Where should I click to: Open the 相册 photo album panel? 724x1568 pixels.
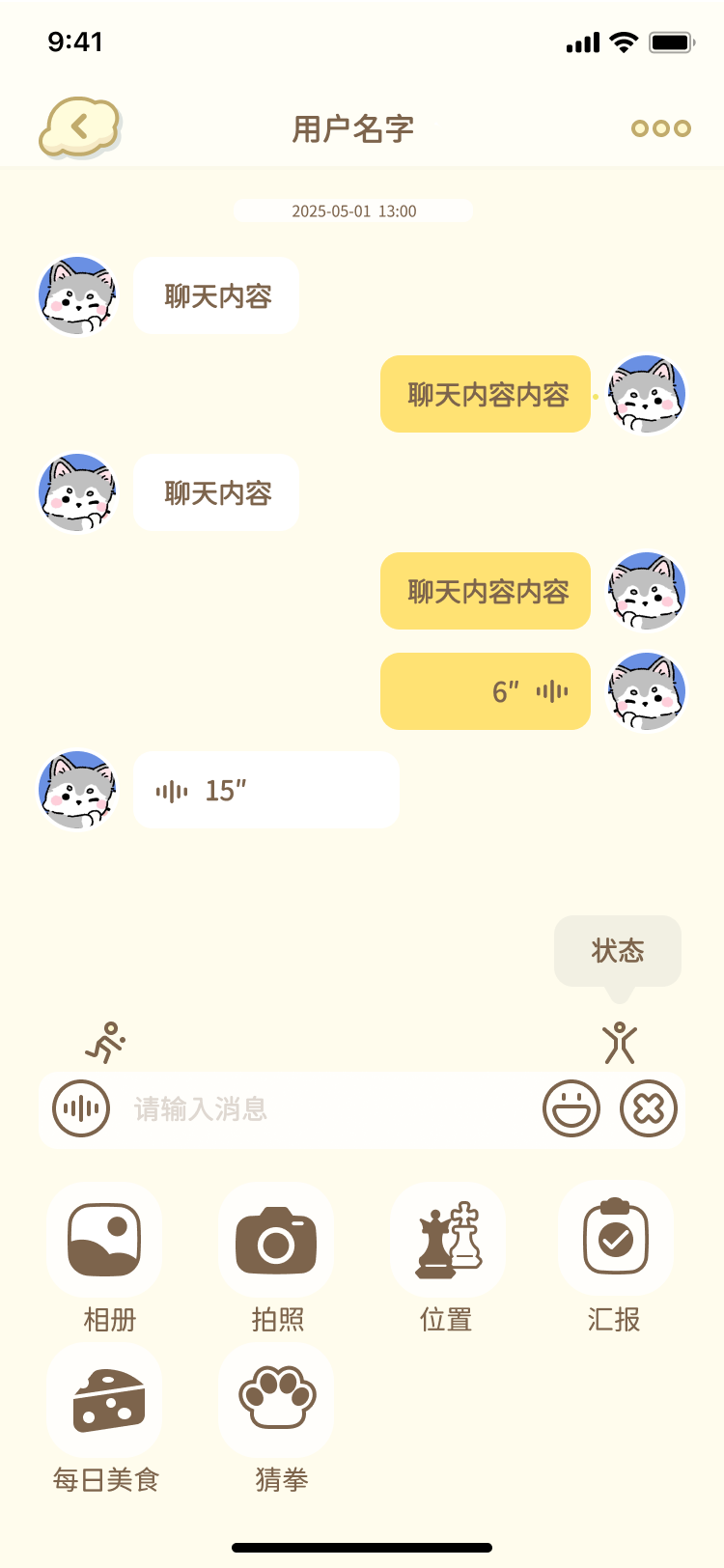pos(103,1239)
